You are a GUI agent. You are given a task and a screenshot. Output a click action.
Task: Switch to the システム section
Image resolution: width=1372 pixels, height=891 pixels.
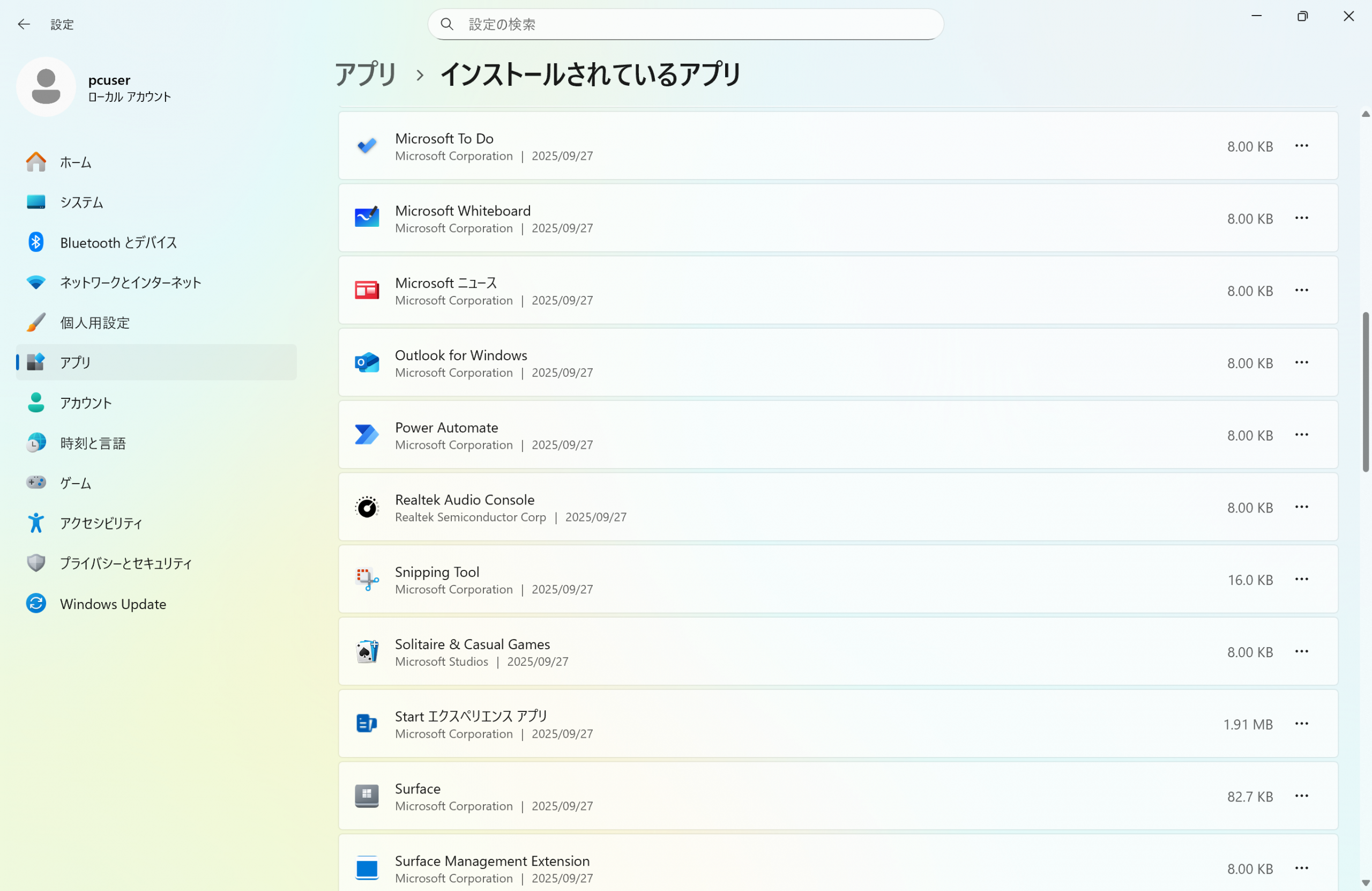tap(81, 203)
